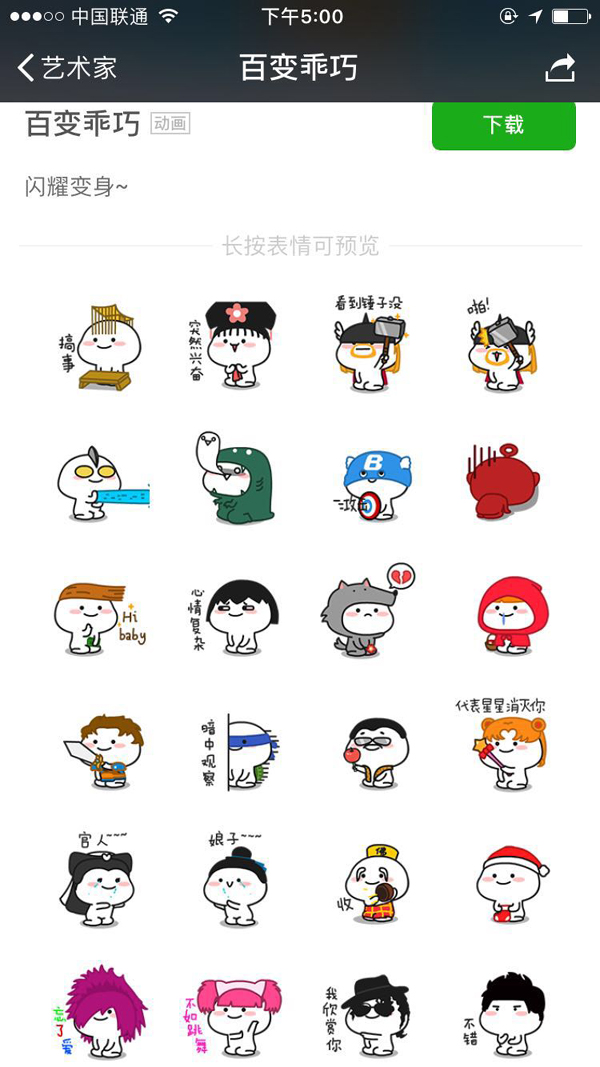Image resolution: width=600 pixels, height=1067 pixels.
Task: Share this sticker pack
Action: pyautogui.click(x=561, y=68)
